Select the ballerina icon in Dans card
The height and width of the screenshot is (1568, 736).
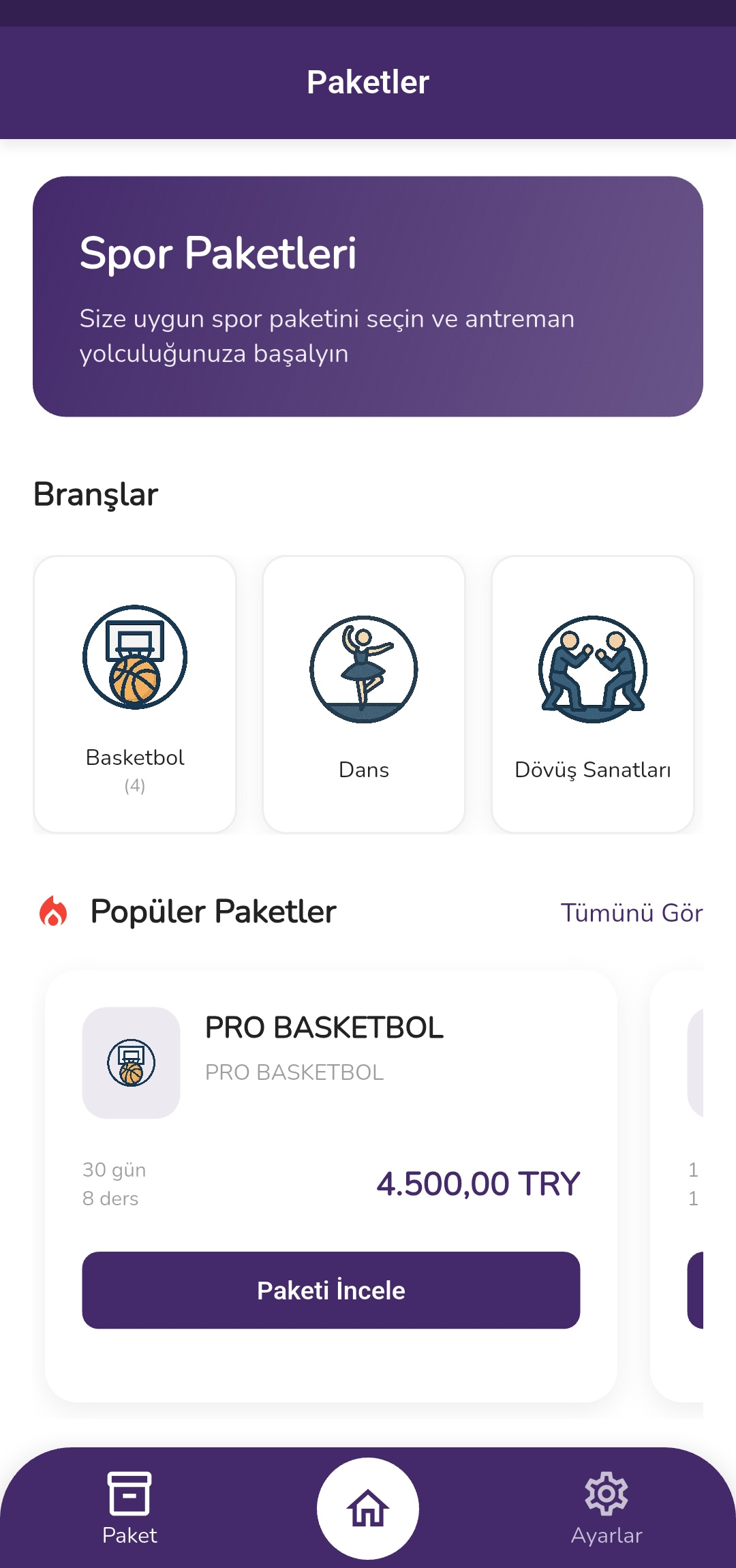[364, 668]
